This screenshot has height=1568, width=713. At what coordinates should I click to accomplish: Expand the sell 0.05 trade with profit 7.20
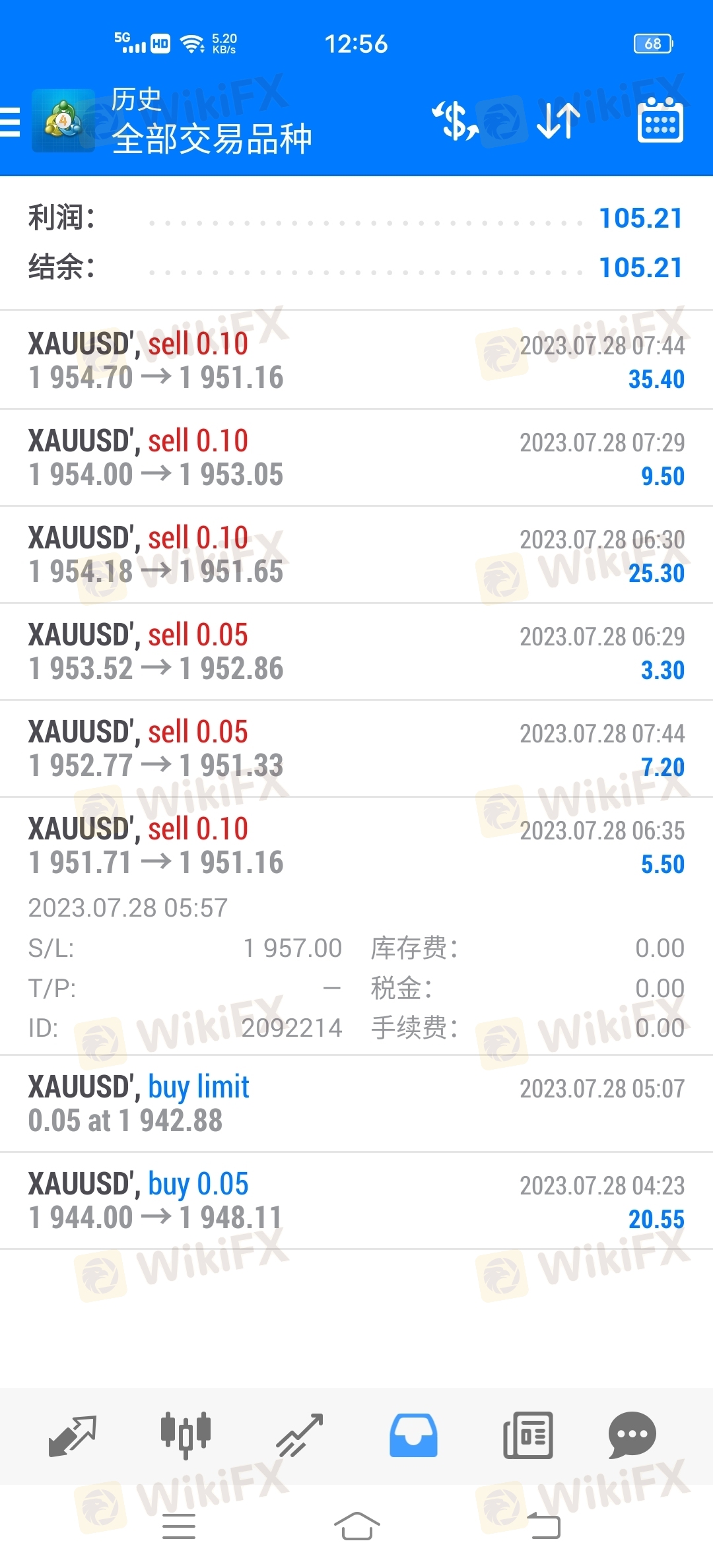tap(356, 748)
